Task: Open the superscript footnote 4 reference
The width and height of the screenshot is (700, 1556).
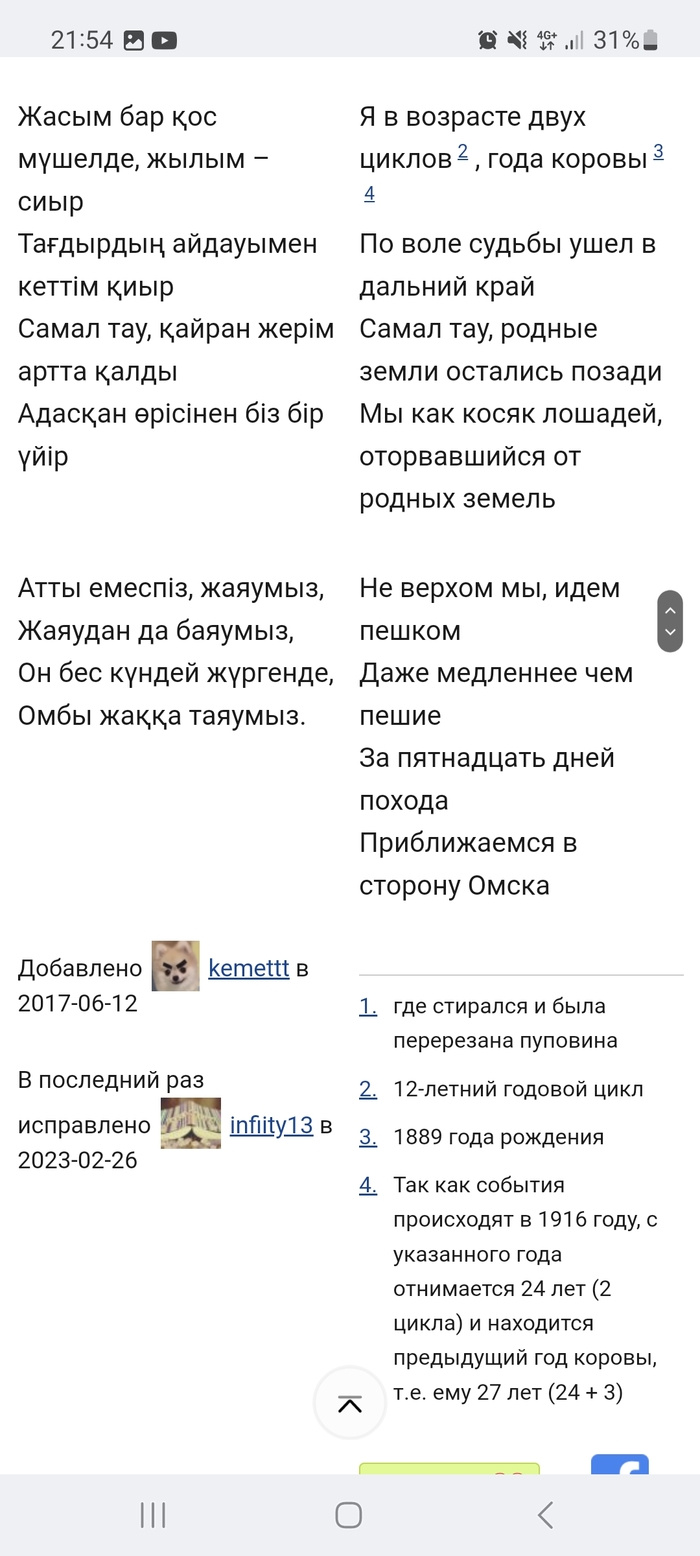Action: pos(369,194)
